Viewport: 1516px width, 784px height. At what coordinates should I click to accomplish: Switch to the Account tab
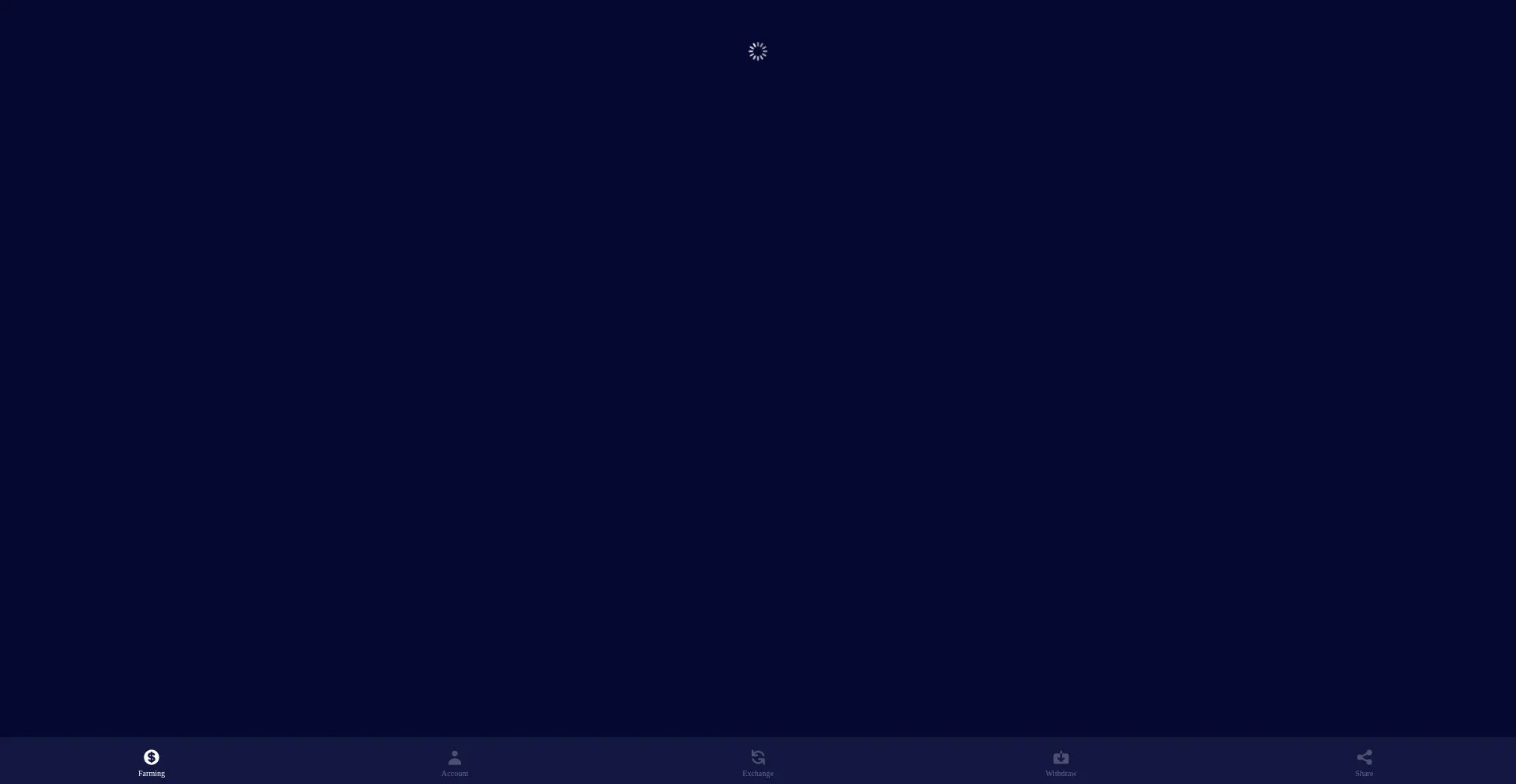tap(455, 762)
